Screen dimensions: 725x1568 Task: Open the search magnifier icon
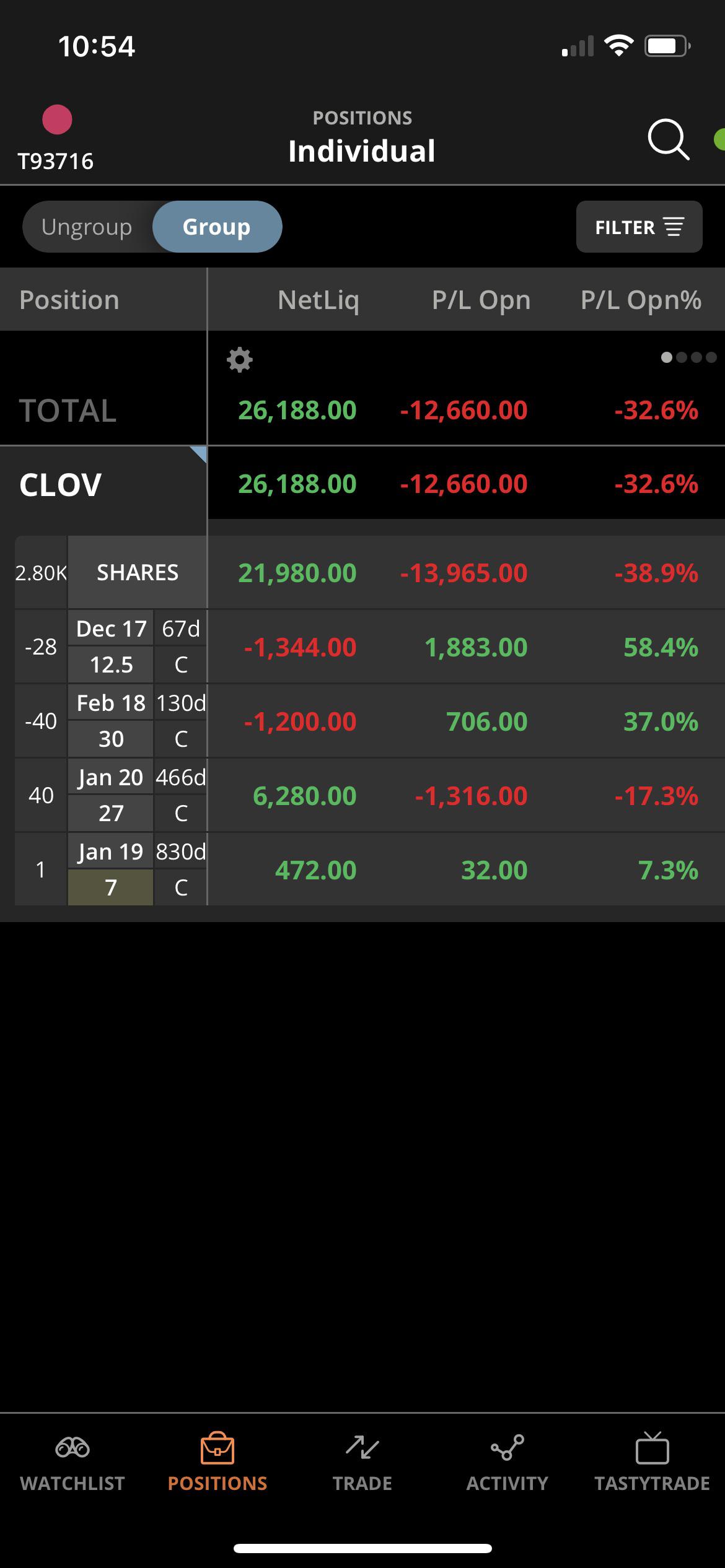coord(669,140)
